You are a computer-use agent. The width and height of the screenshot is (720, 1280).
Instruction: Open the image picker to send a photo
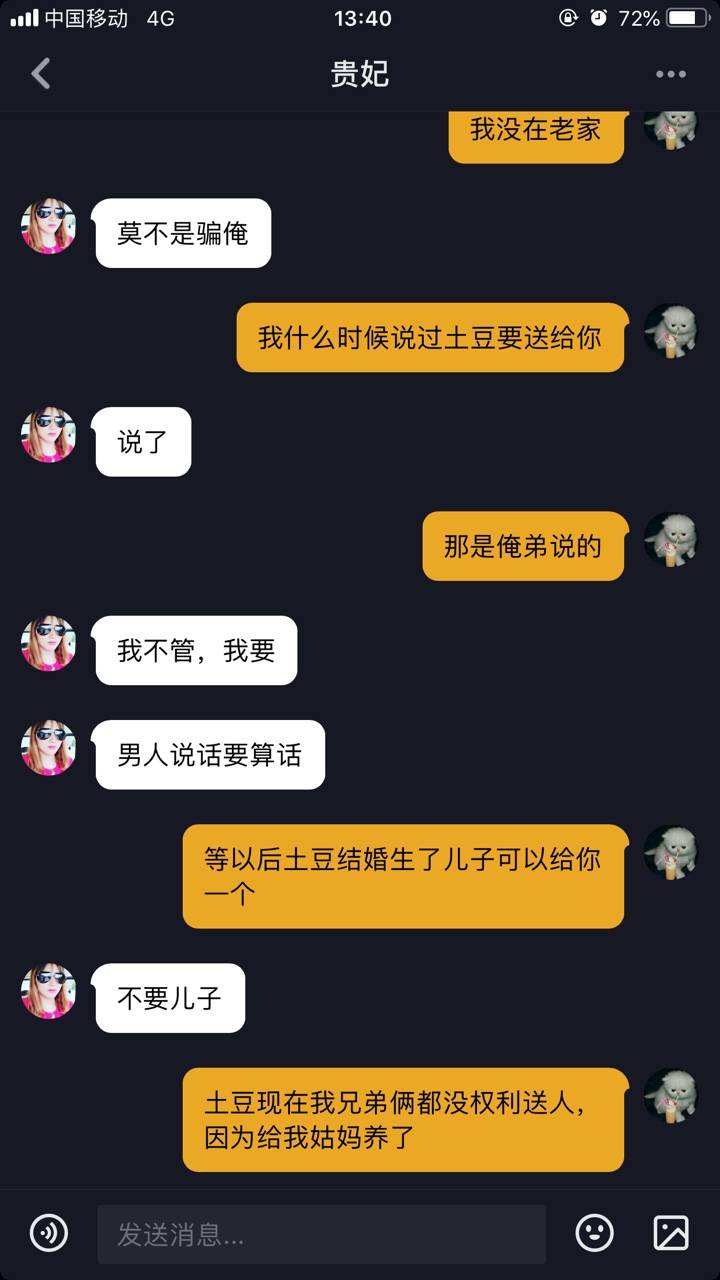[x=671, y=1233]
